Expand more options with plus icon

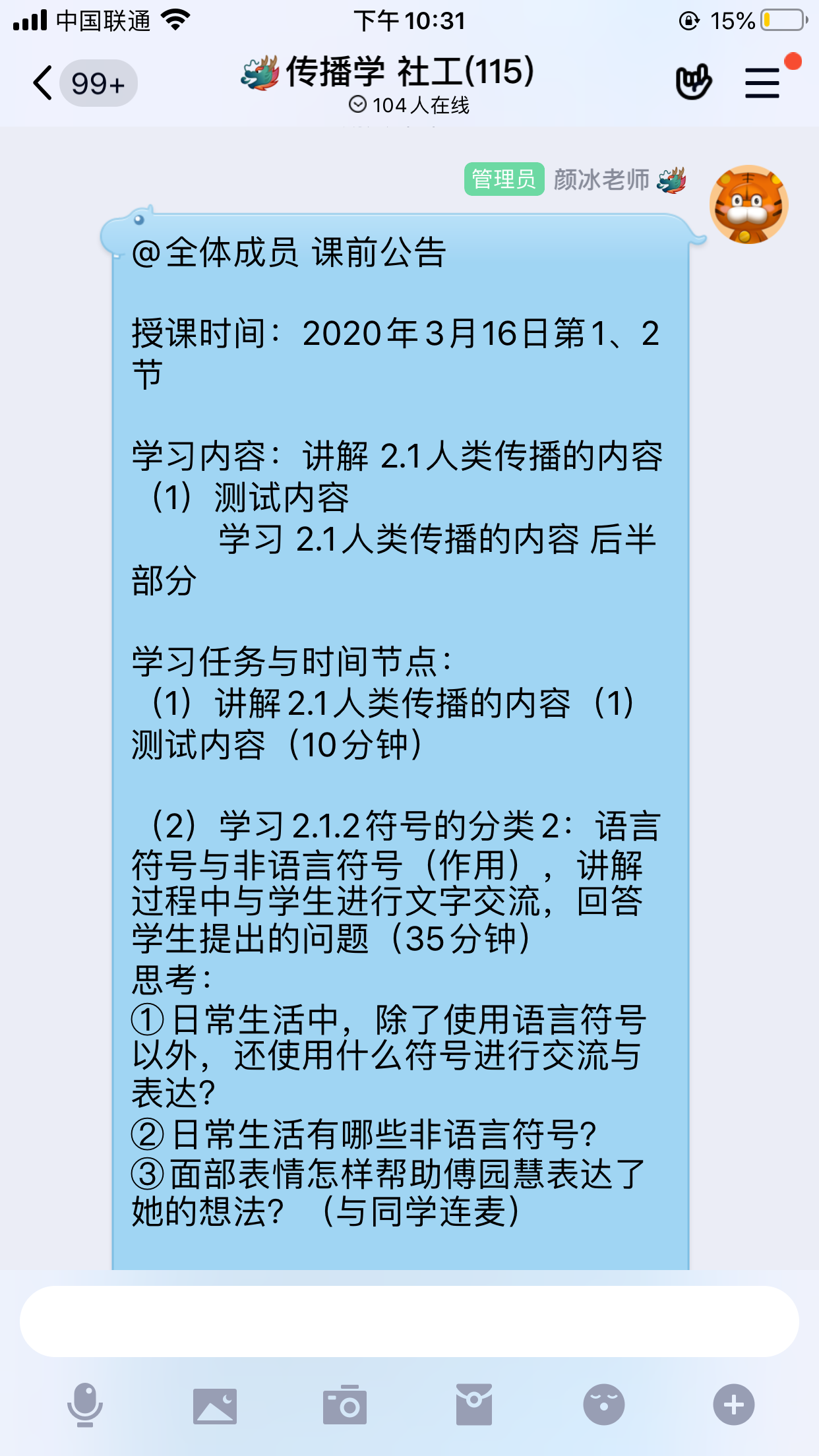[733, 1405]
